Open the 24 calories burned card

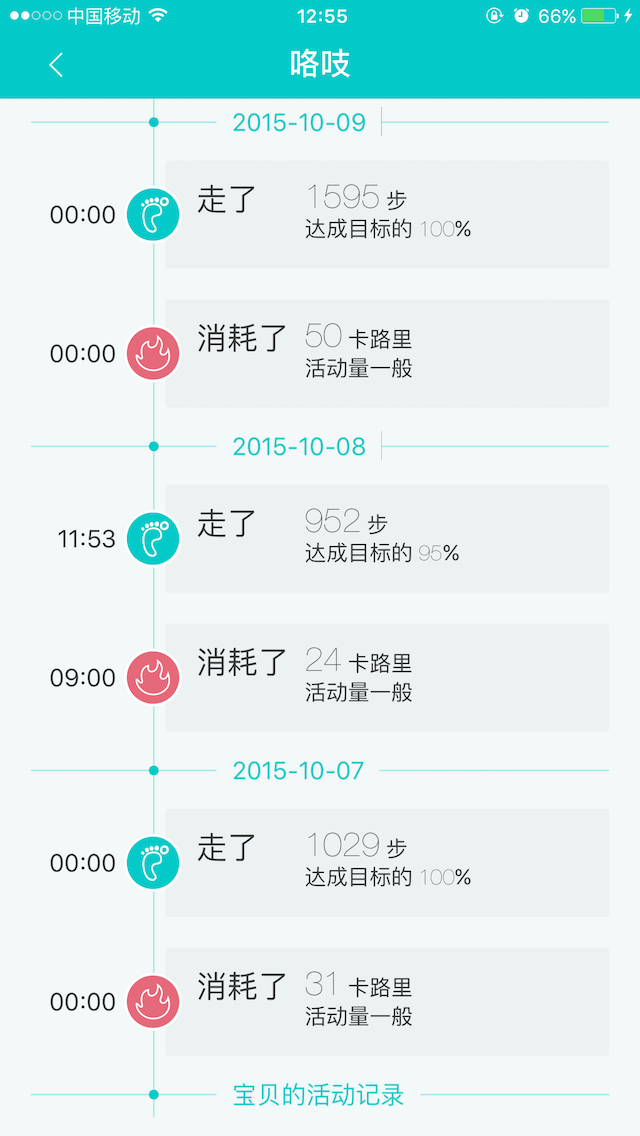386,677
